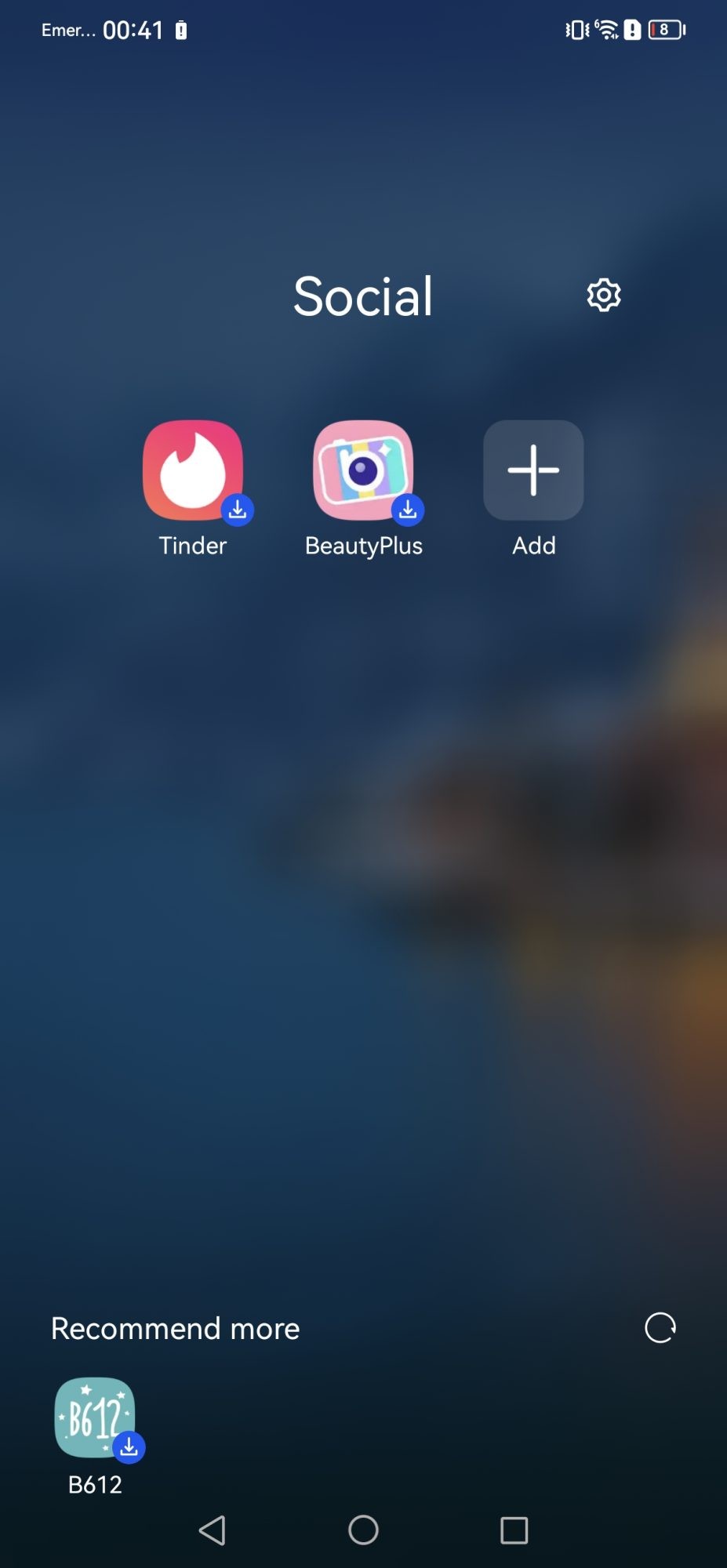Open the recent apps view
Viewport: 727px width, 1568px height.
514,1530
